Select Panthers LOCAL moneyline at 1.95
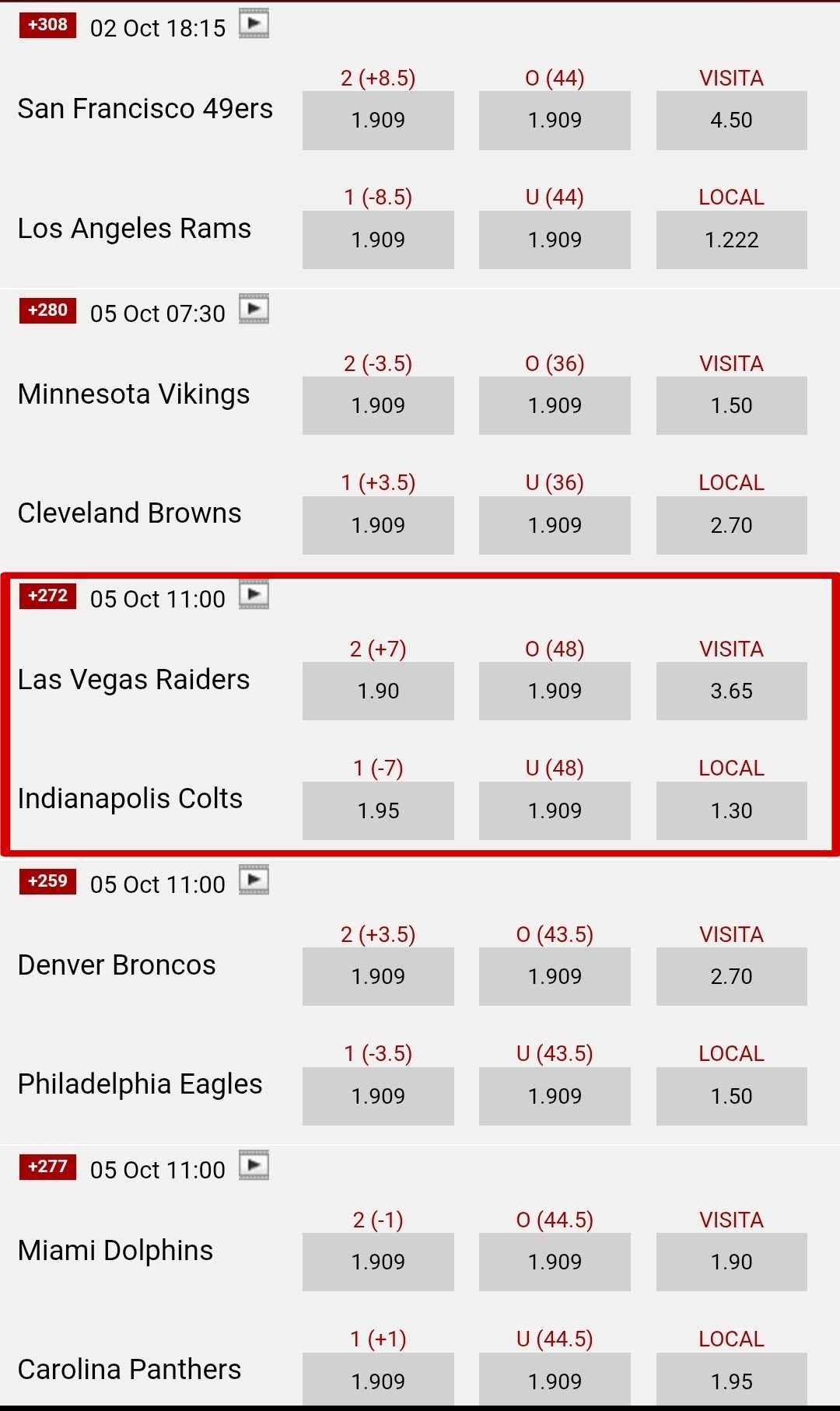The width and height of the screenshot is (840, 1411). (x=731, y=1381)
